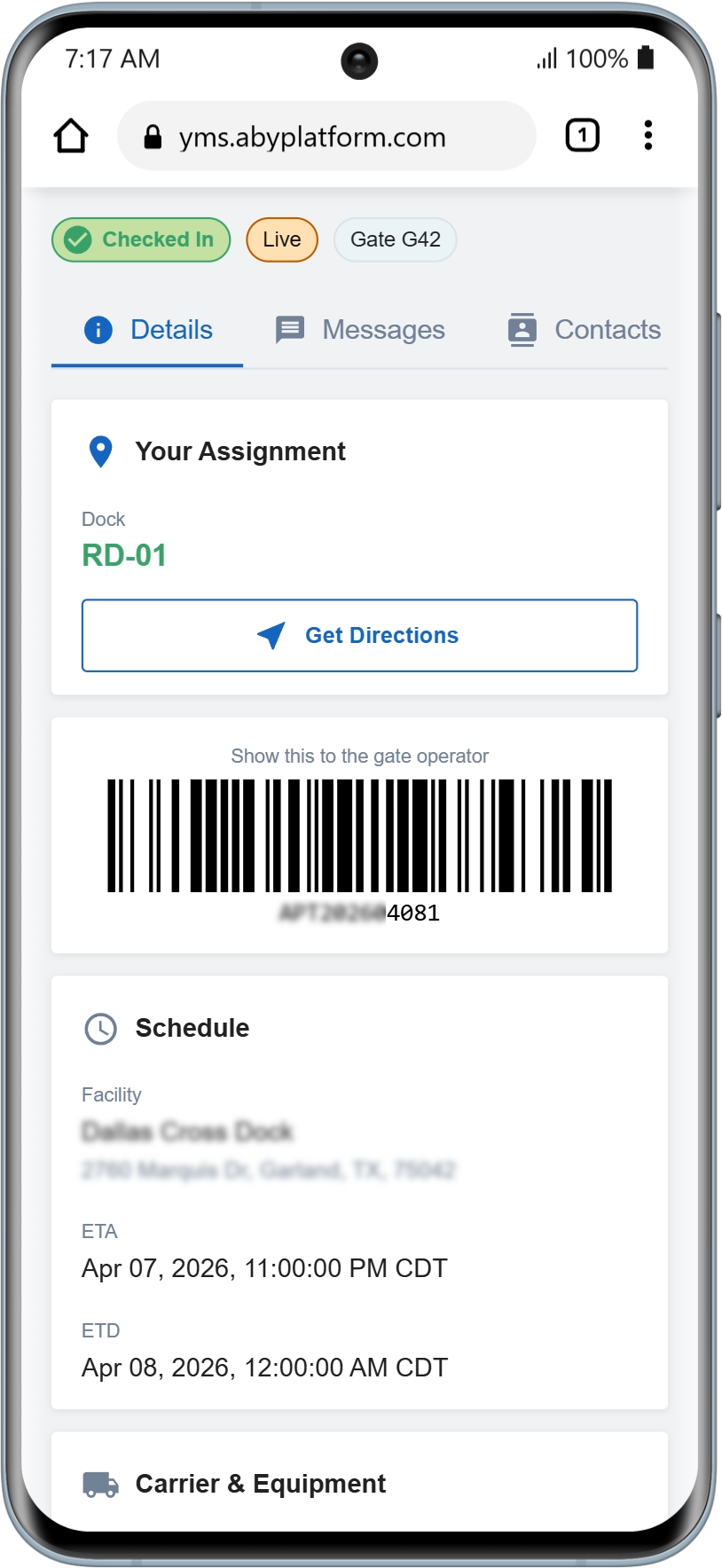Tap the battery indicator in the status bar
This screenshot has height=1568, width=722.
pyautogui.click(x=647, y=58)
